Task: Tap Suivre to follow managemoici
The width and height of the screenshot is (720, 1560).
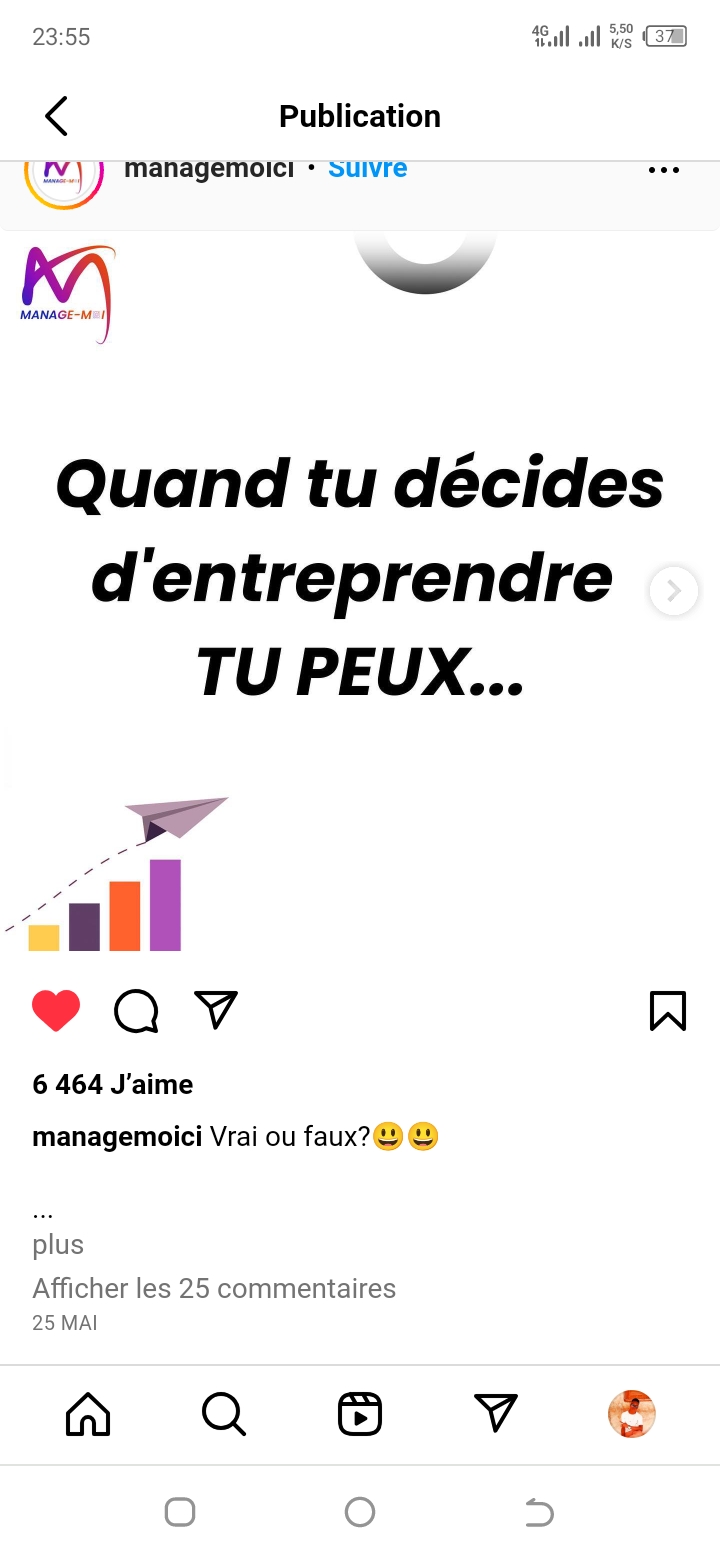Action: pos(367,169)
